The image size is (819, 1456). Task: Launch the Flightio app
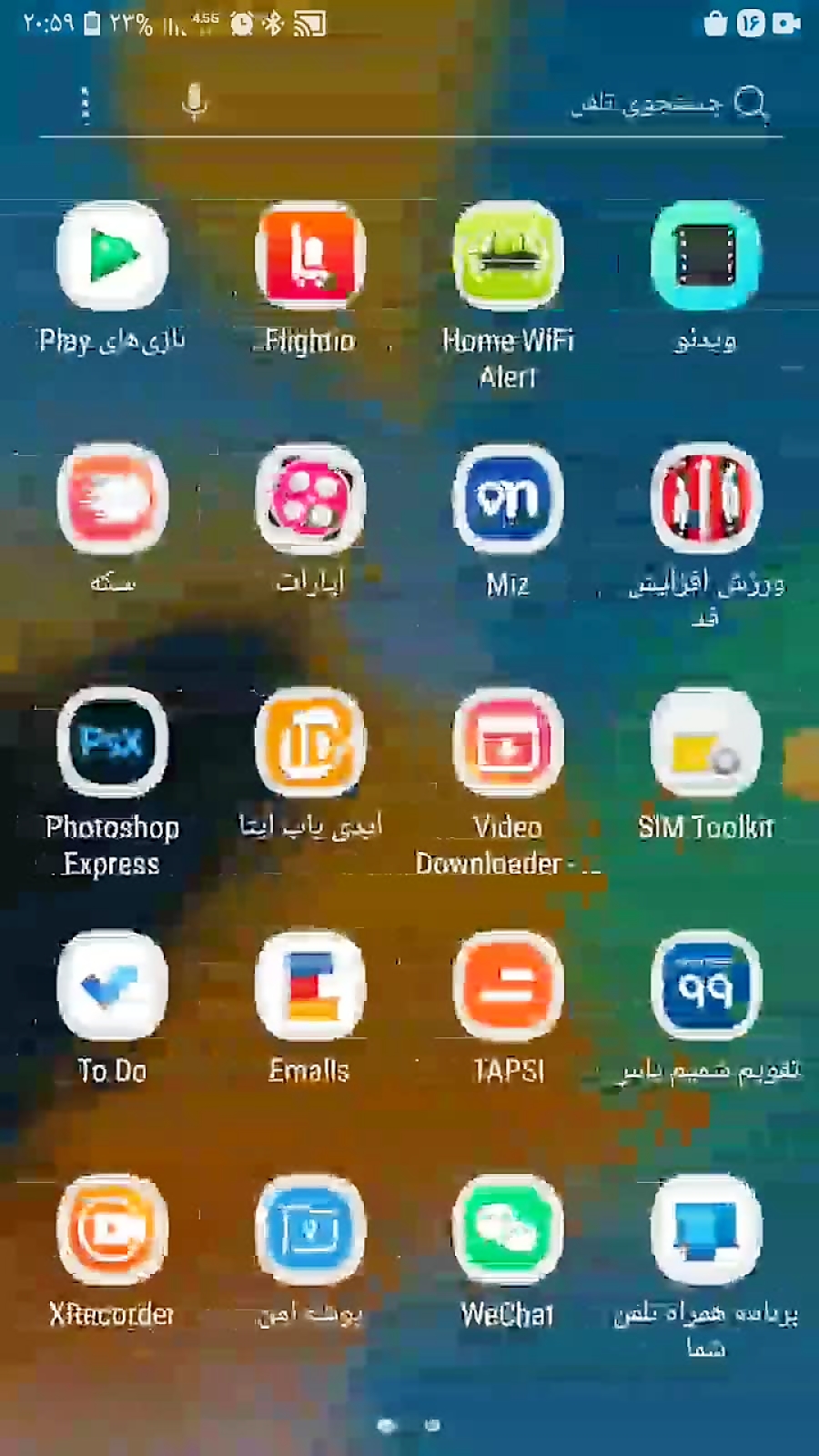click(310, 258)
